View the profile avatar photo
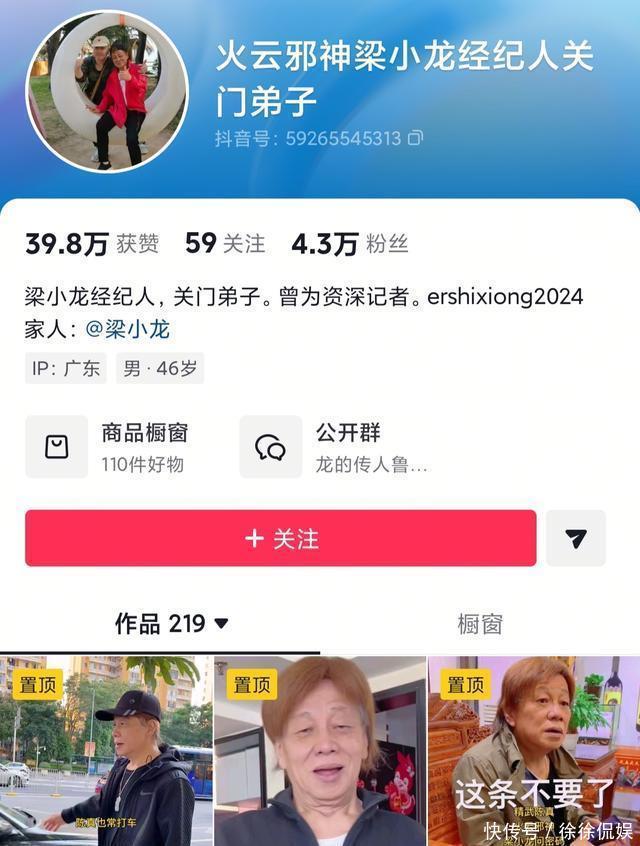This screenshot has height=846, width=640. coord(106,92)
